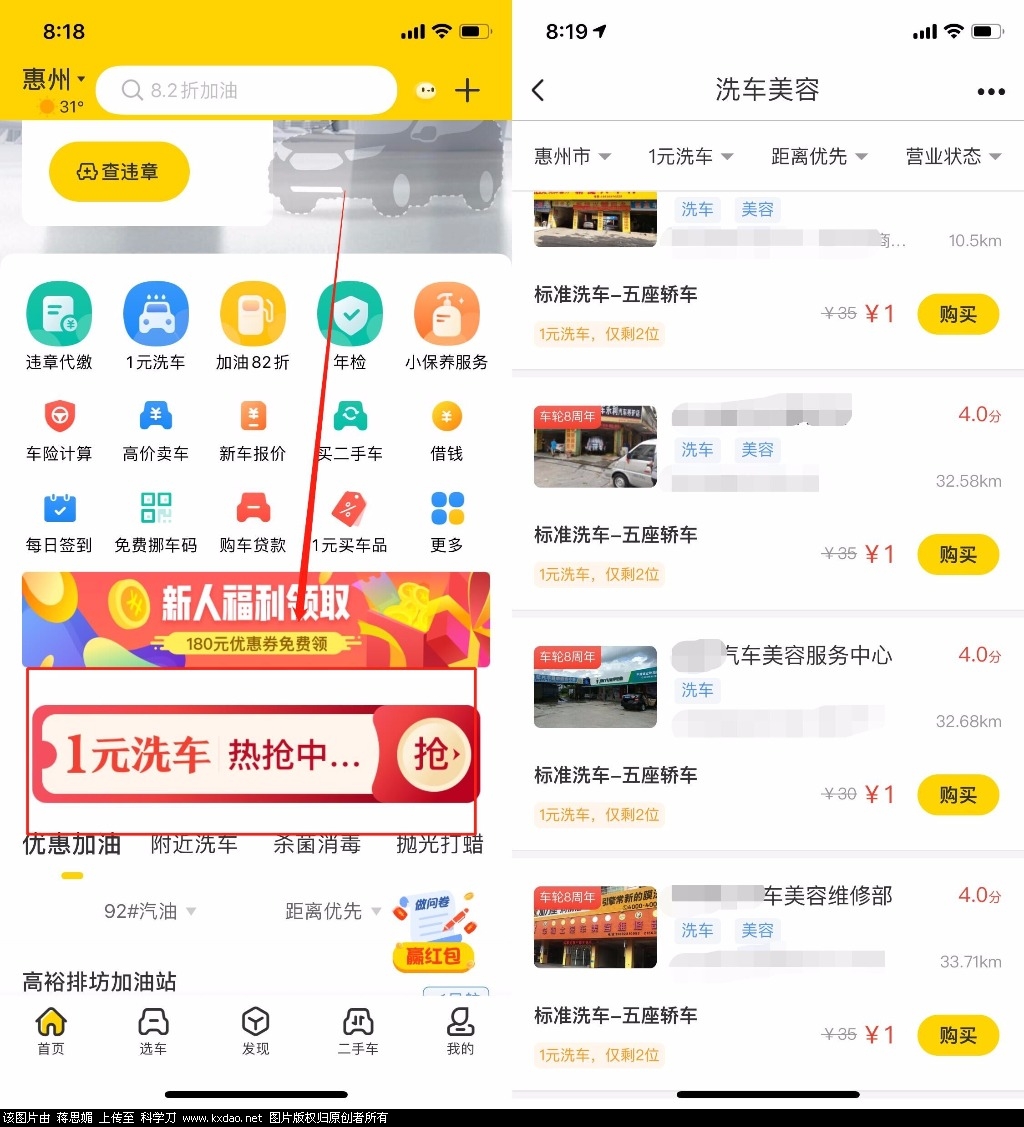
Task: Open the three-dot overflow menu
Action: click(990, 91)
